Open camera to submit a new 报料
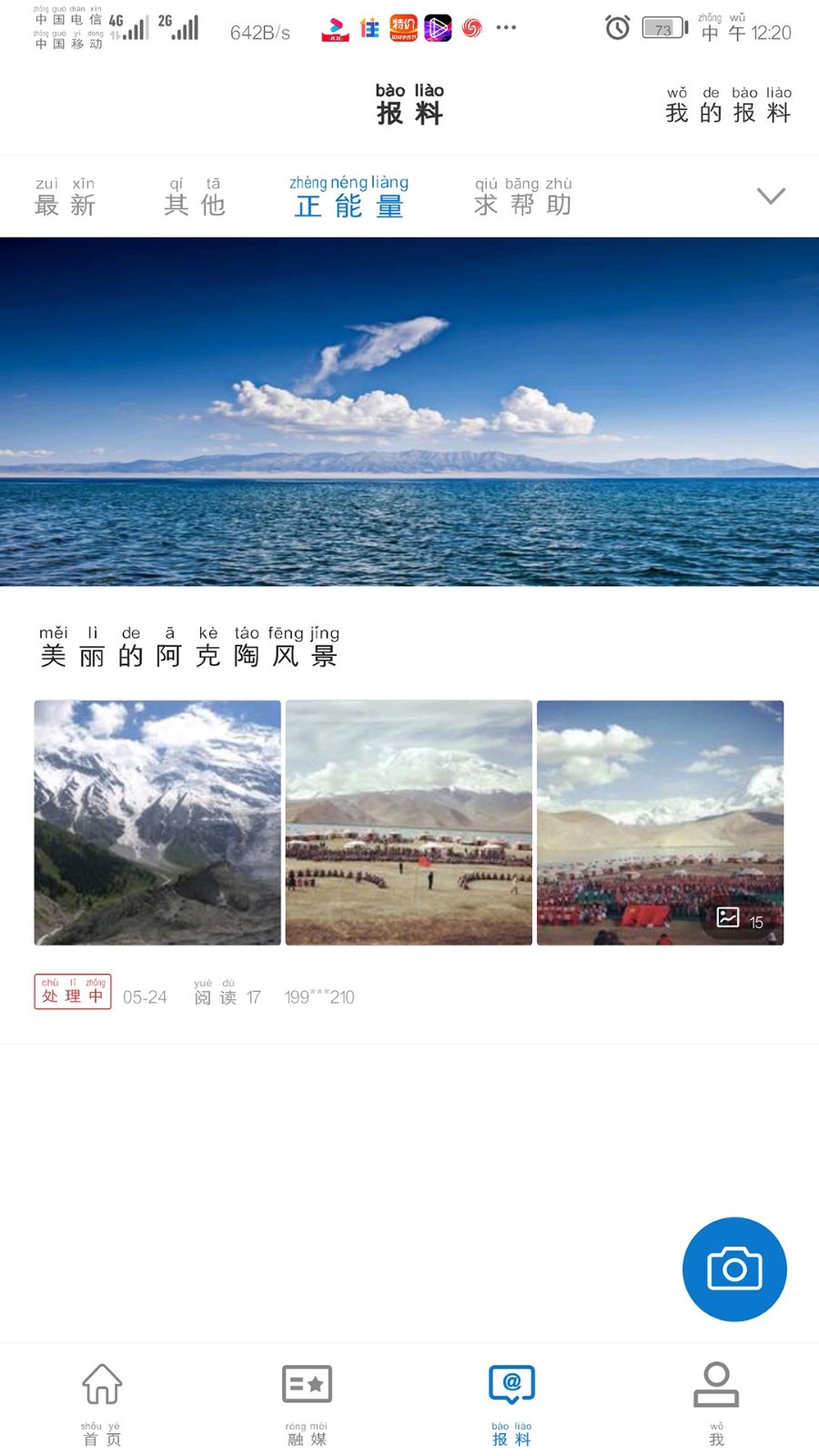The height and width of the screenshot is (1456, 819). coord(734,1269)
